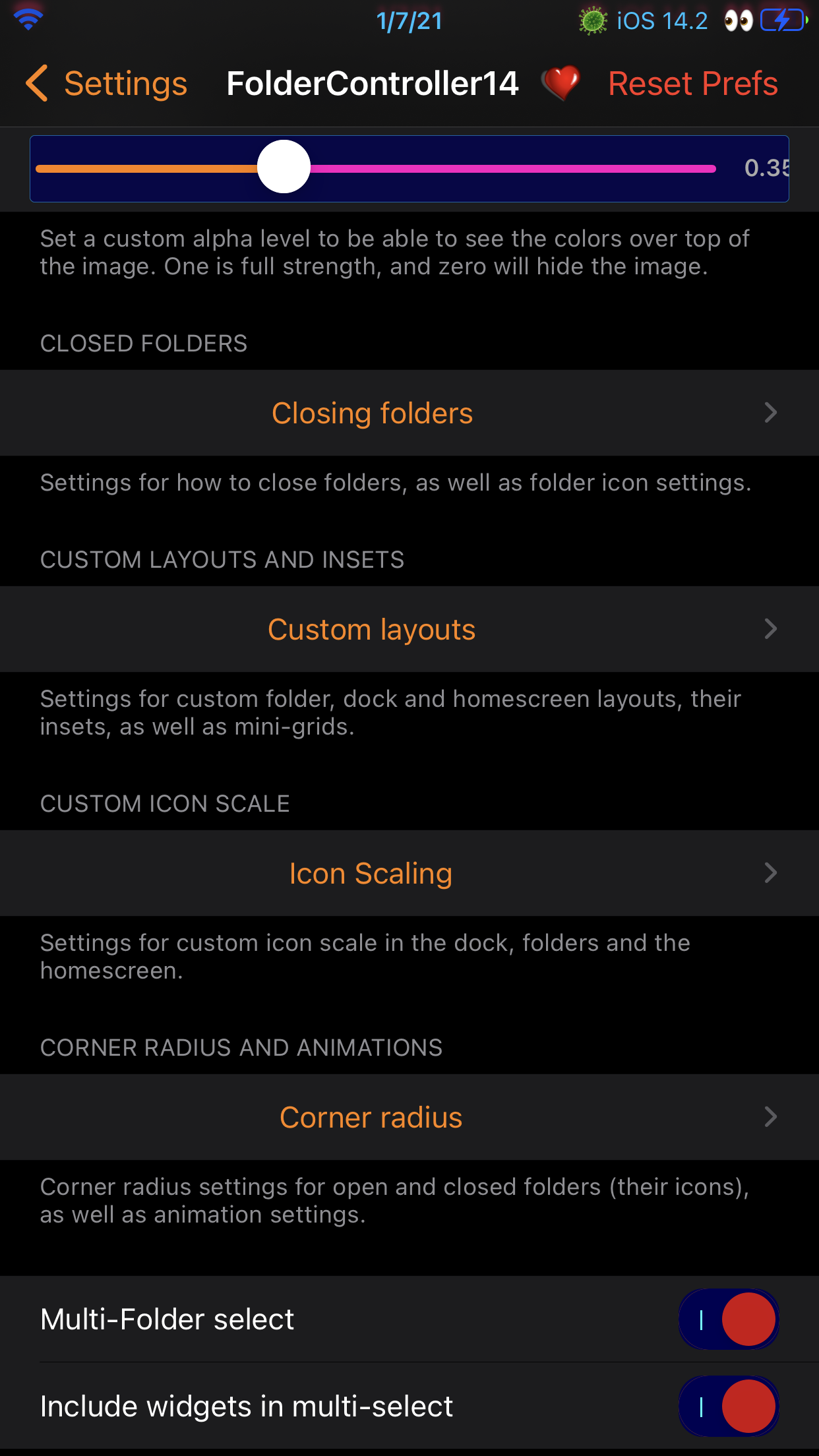The width and height of the screenshot is (819, 1456).
Task: Open Corner radius settings
Action: (x=409, y=1117)
